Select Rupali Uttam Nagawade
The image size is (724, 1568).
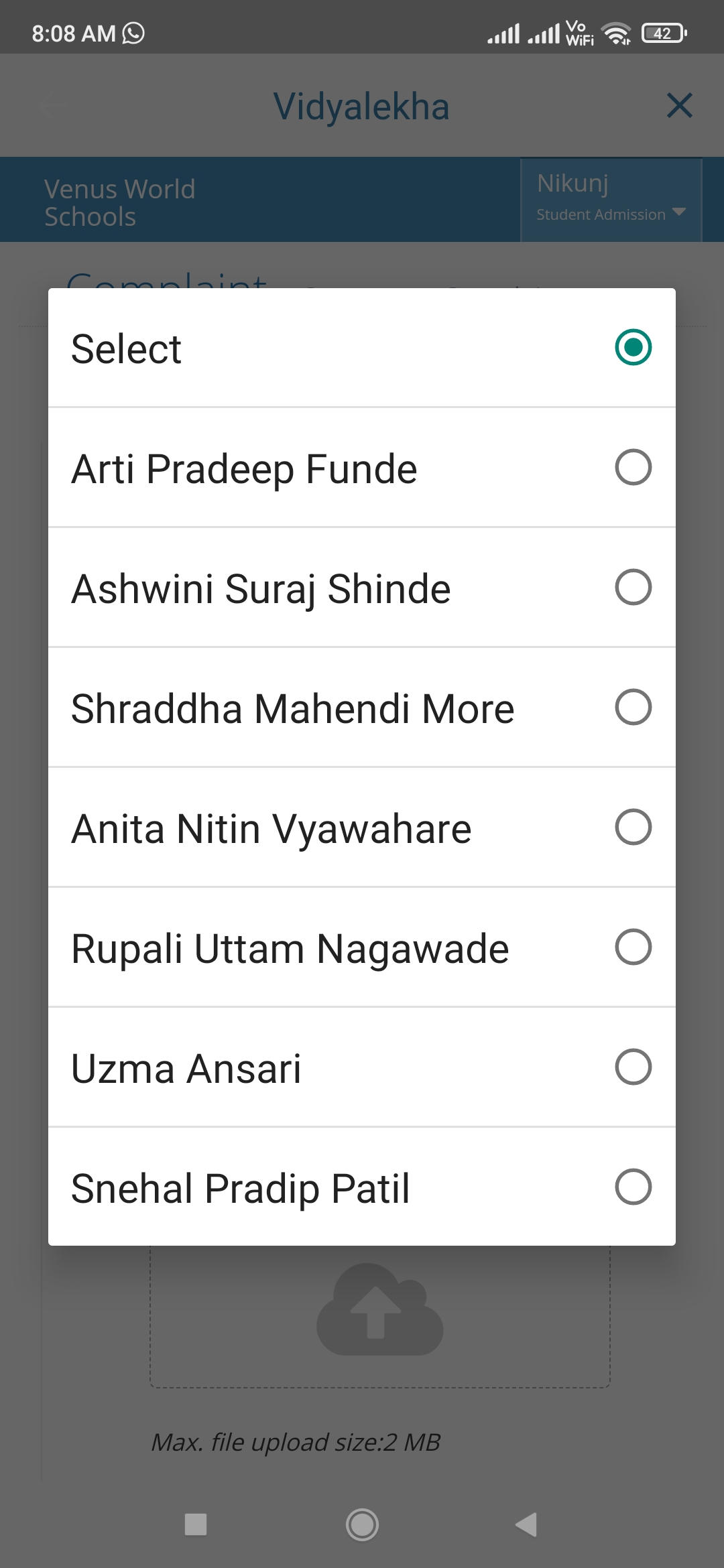pos(362,948)
